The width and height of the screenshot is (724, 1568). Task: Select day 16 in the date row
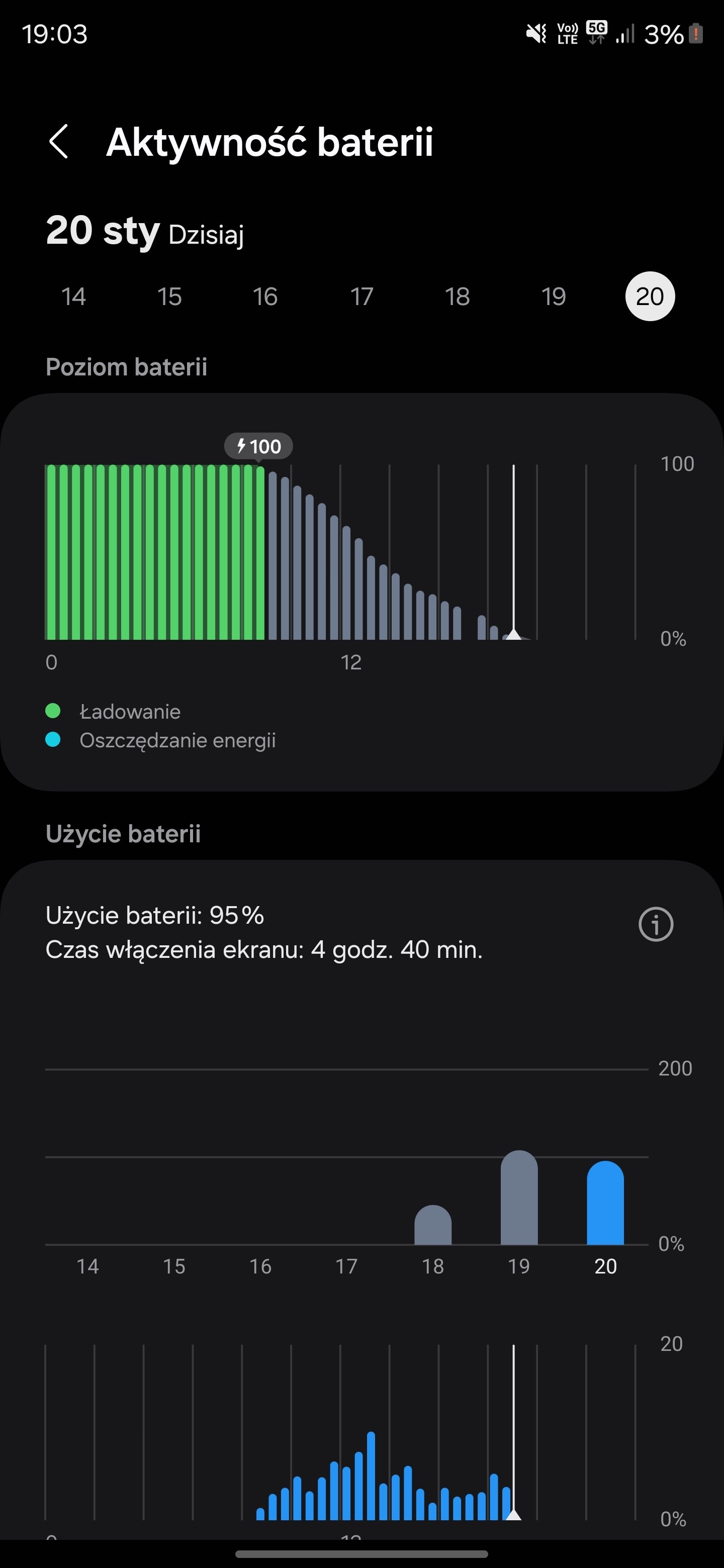(265, 297)
